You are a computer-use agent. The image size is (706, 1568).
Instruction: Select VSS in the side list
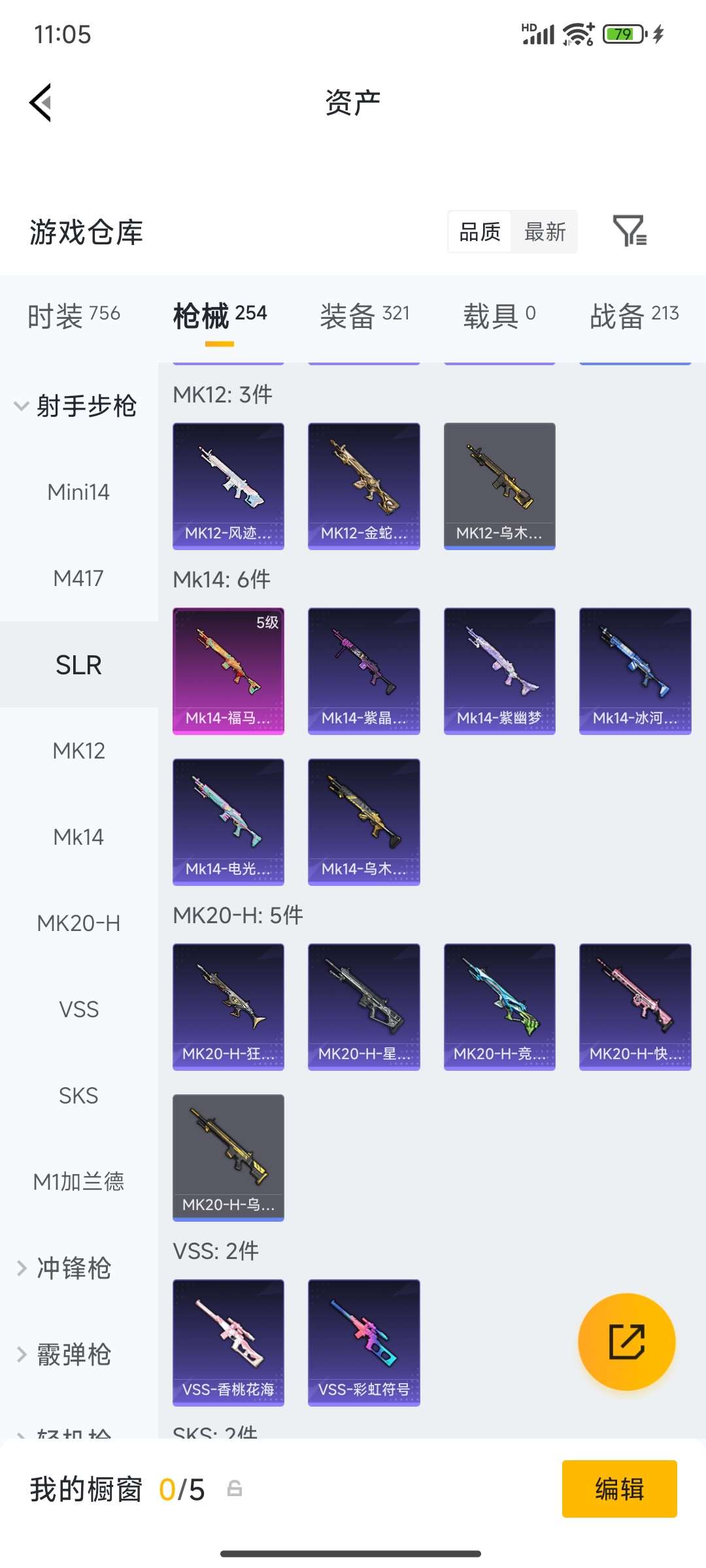coord(78,1009)
